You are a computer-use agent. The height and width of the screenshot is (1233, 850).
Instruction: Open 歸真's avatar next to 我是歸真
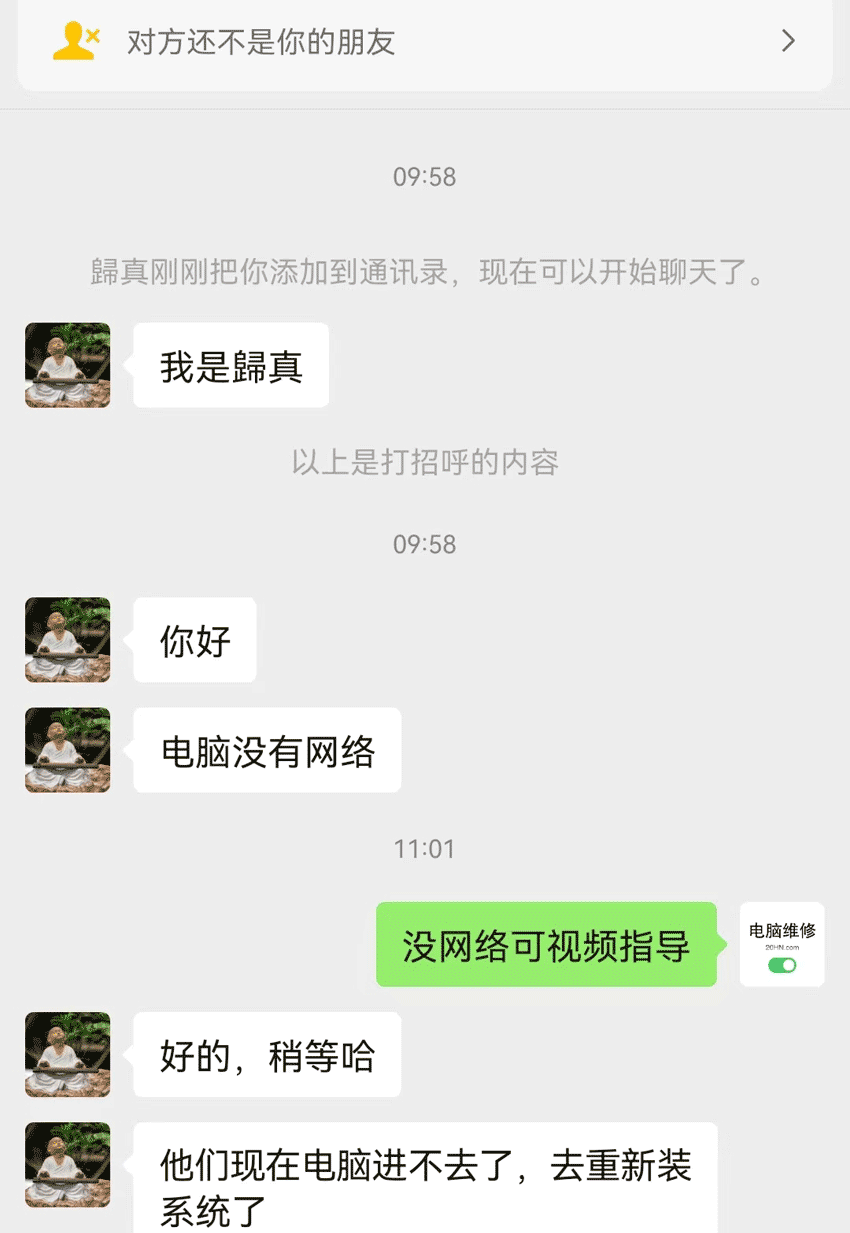point(67,365)
